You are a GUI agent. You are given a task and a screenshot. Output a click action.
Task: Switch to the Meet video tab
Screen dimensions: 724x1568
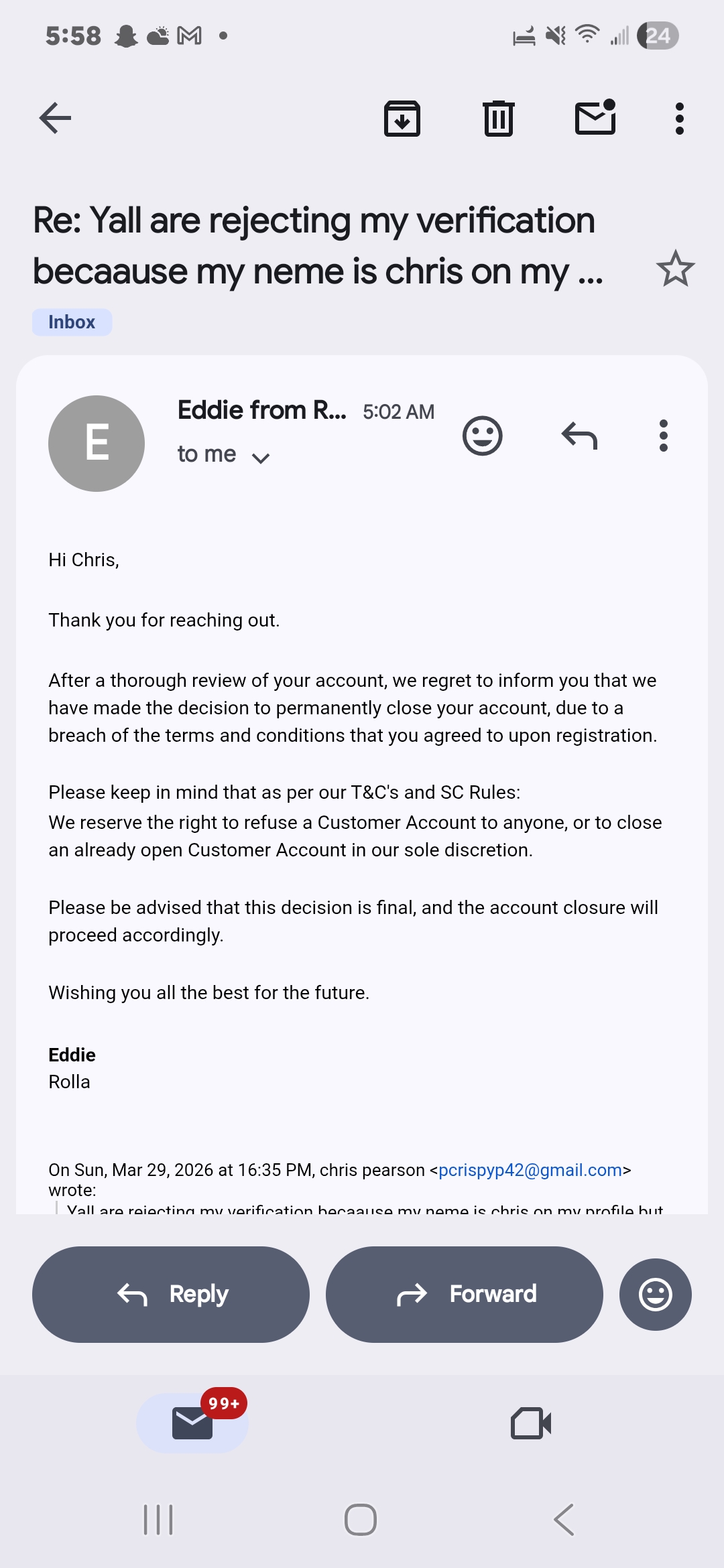coord(531,1423)
